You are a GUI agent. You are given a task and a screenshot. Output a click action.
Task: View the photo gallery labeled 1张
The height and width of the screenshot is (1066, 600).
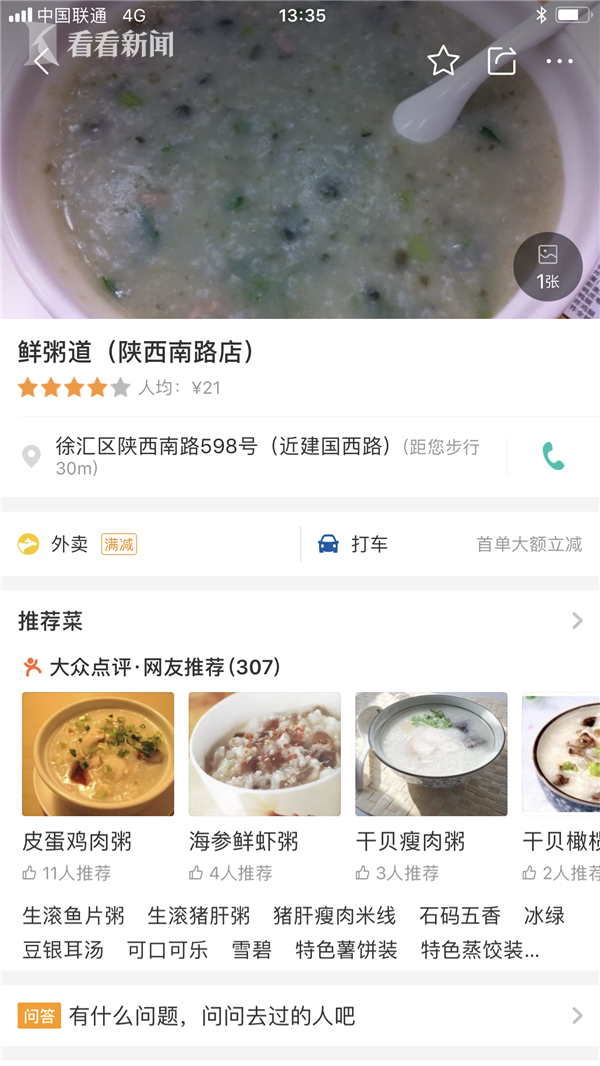548,267
